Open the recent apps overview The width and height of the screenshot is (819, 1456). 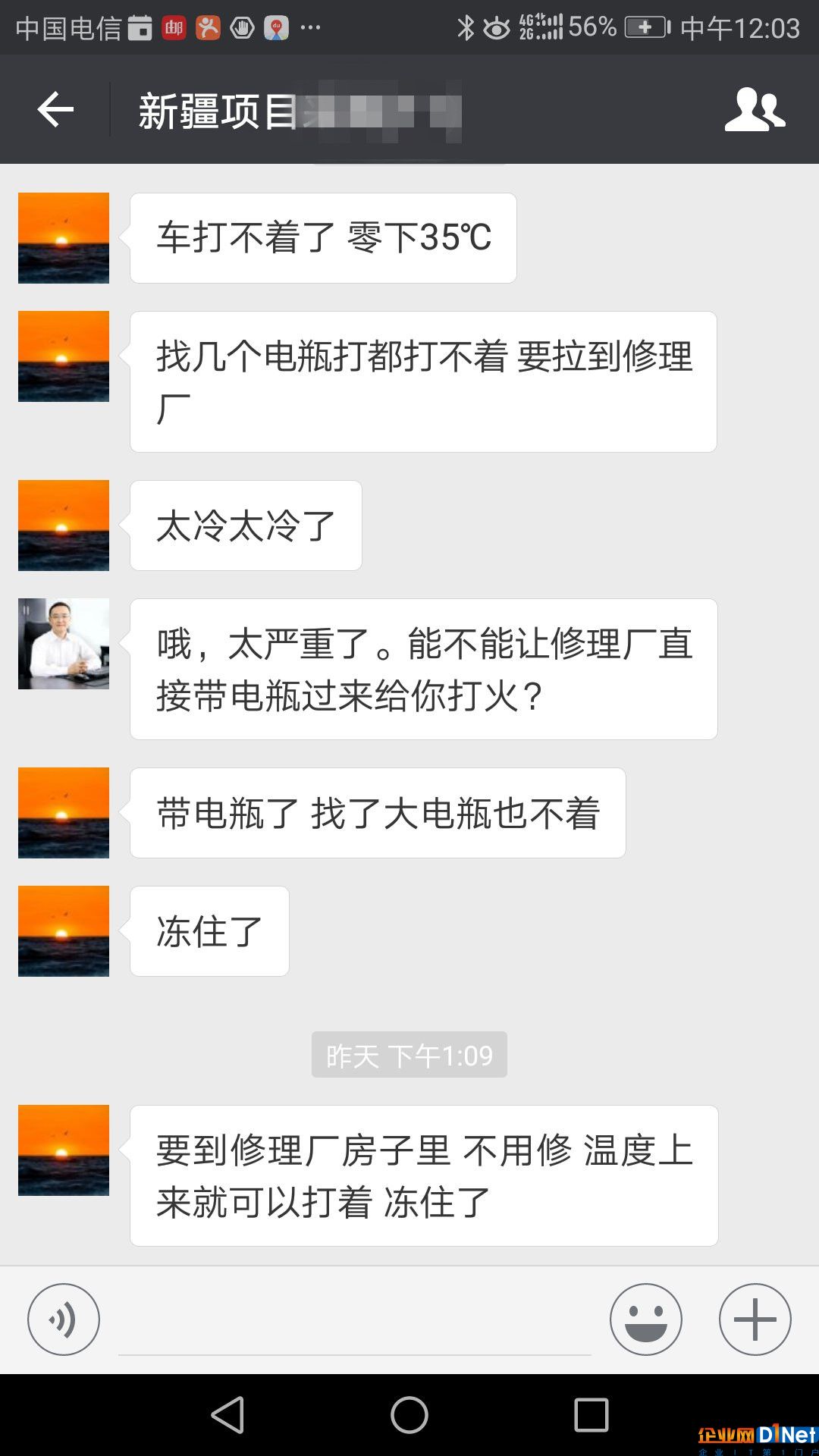tap(591, 1415)
